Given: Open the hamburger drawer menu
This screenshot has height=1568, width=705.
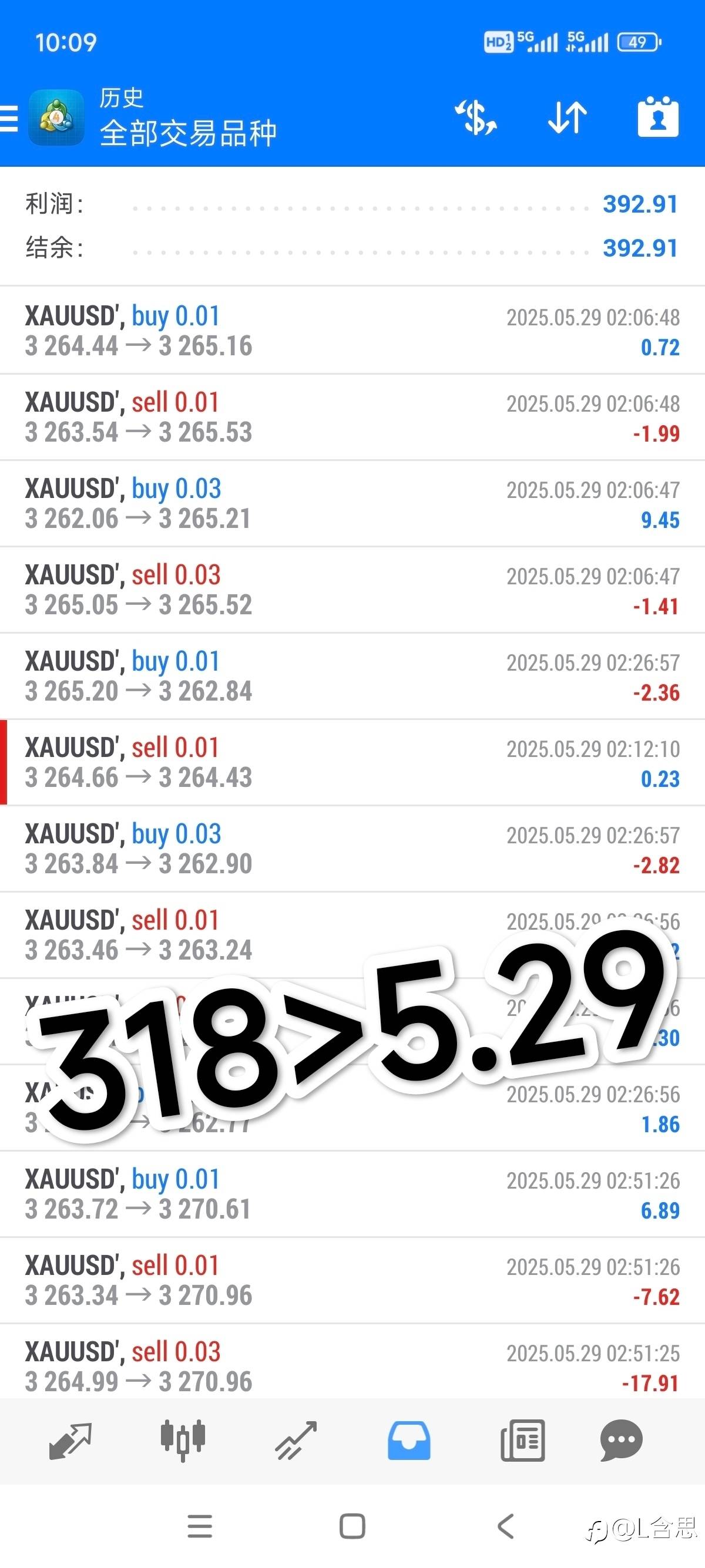Looking at the screenshot, I should pyautogui.click(x=9, y=118).
